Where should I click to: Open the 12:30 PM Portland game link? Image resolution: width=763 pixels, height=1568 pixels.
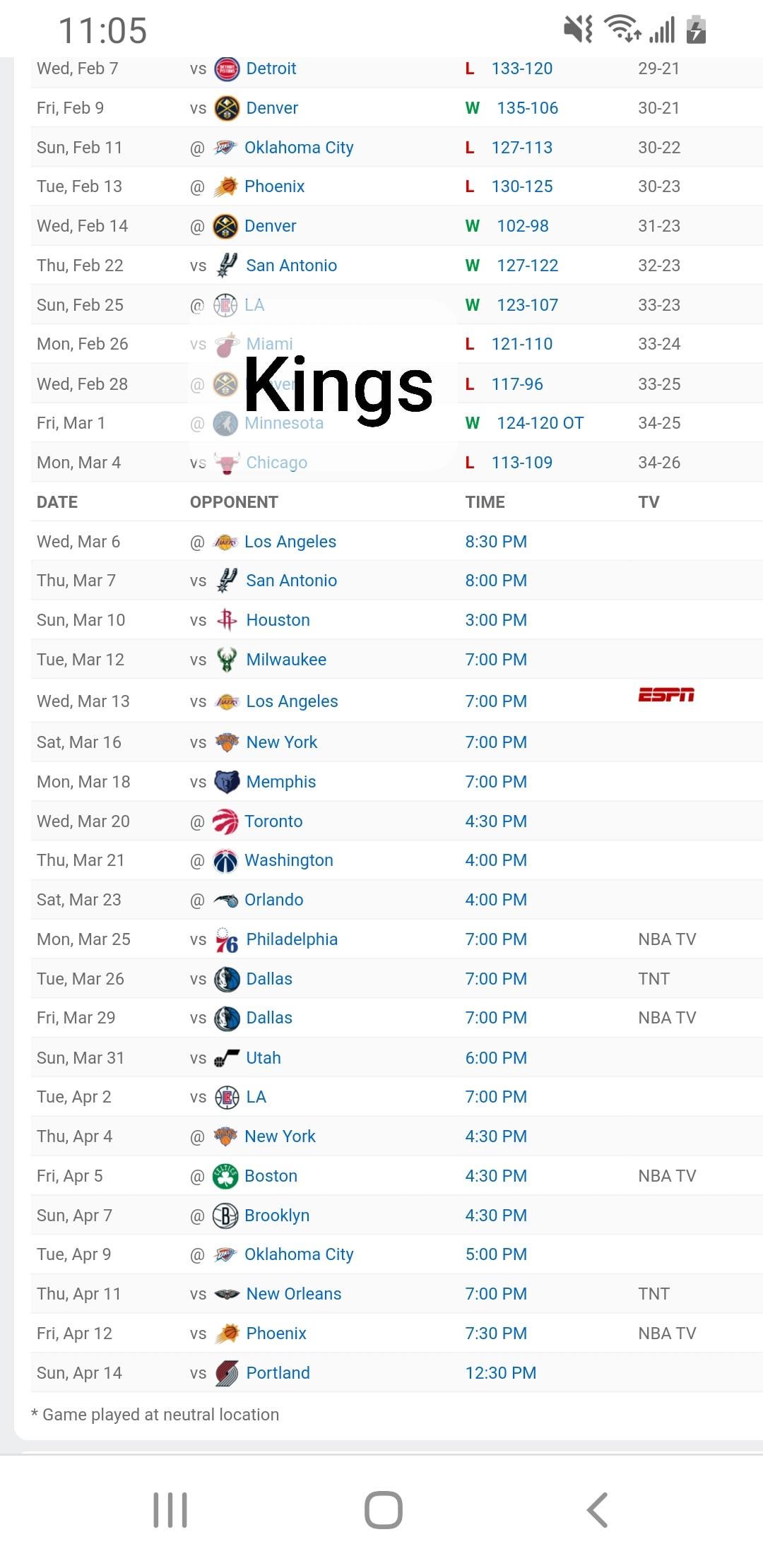pyautogui.click(x=500, y=1373)
